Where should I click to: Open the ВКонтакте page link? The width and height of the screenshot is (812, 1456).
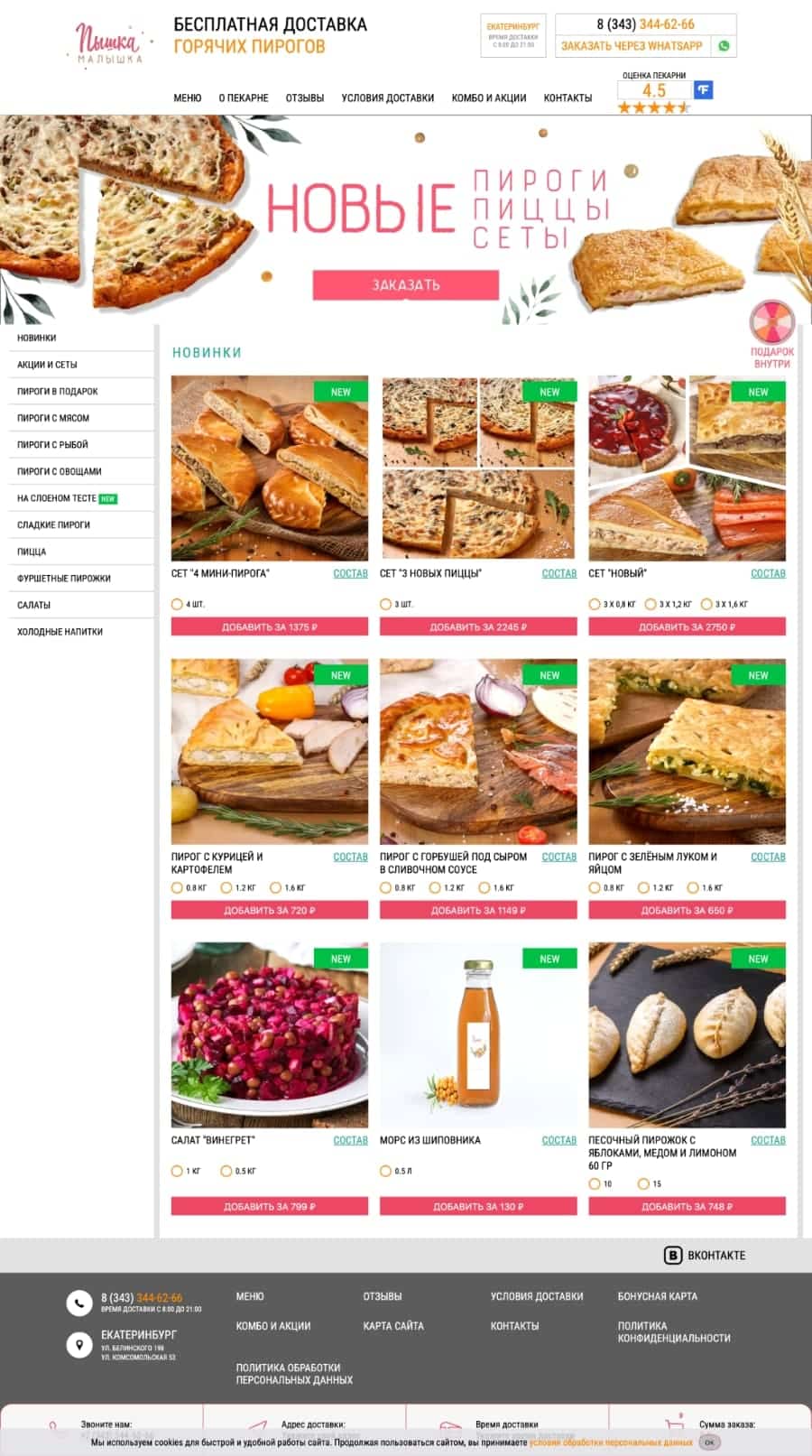pos(706,1255)
